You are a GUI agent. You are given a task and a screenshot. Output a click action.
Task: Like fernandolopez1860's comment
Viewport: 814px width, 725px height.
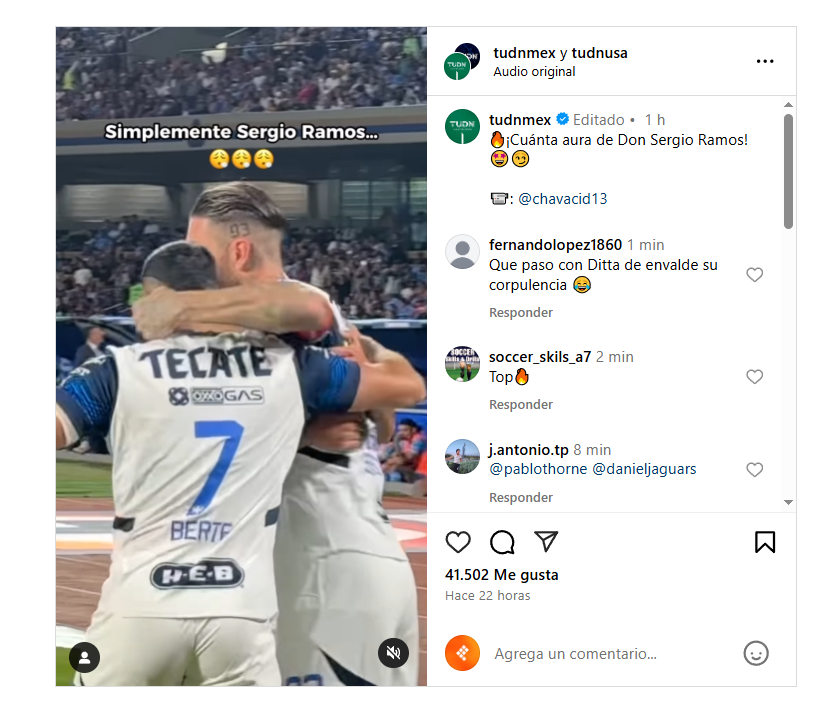coord(755,274)
